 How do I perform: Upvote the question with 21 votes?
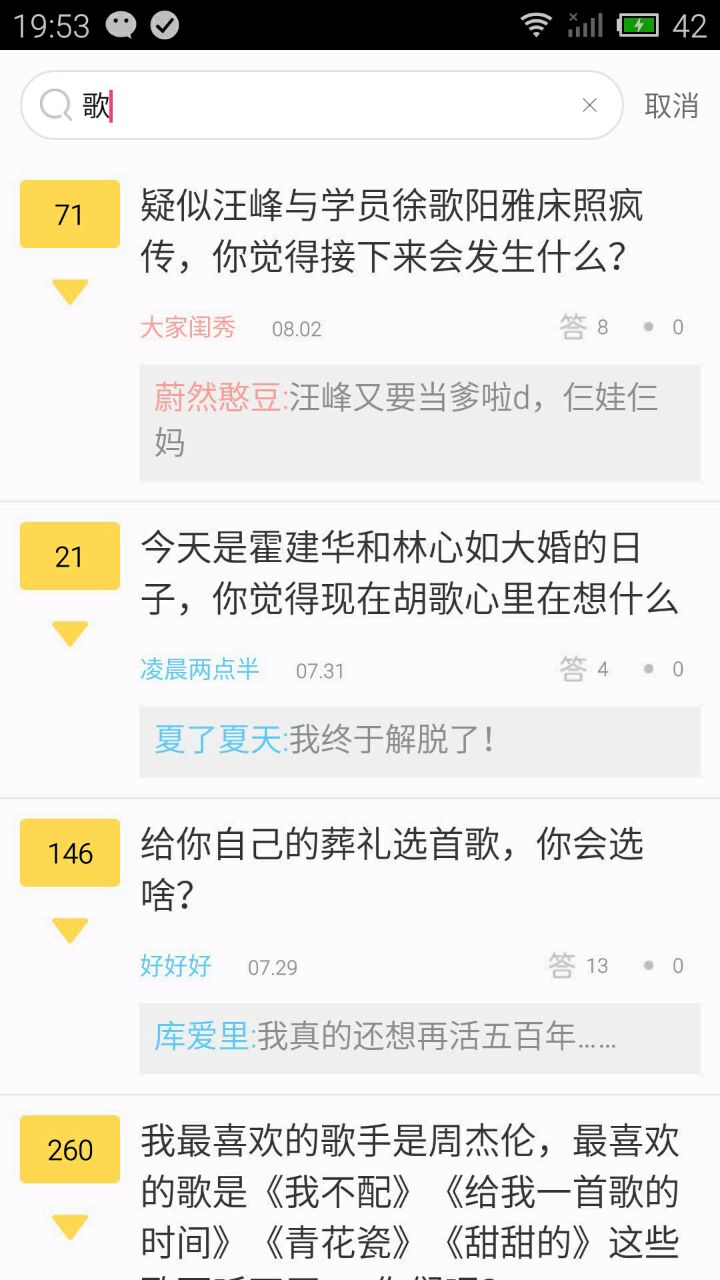70,556
